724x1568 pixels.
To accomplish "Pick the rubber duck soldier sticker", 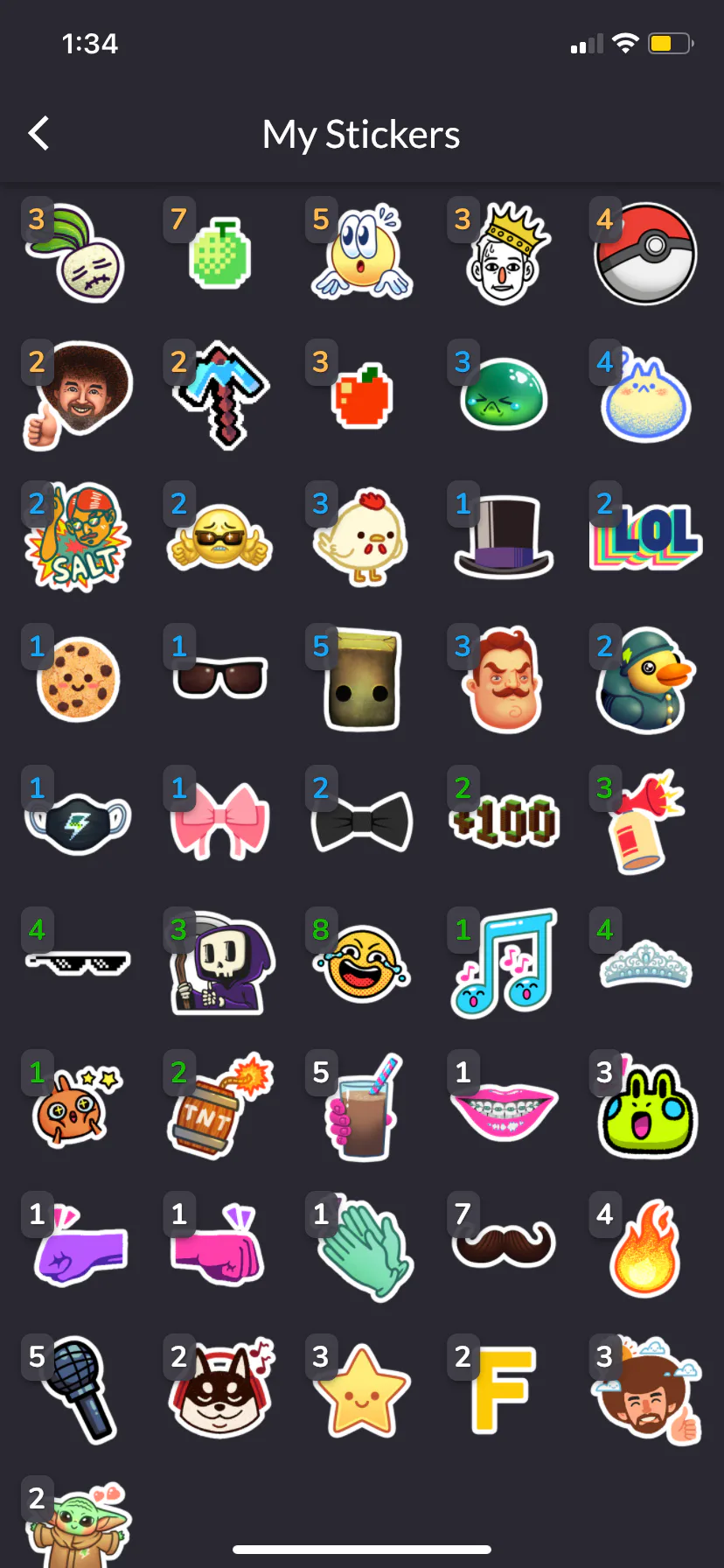I will pos(645,680).
